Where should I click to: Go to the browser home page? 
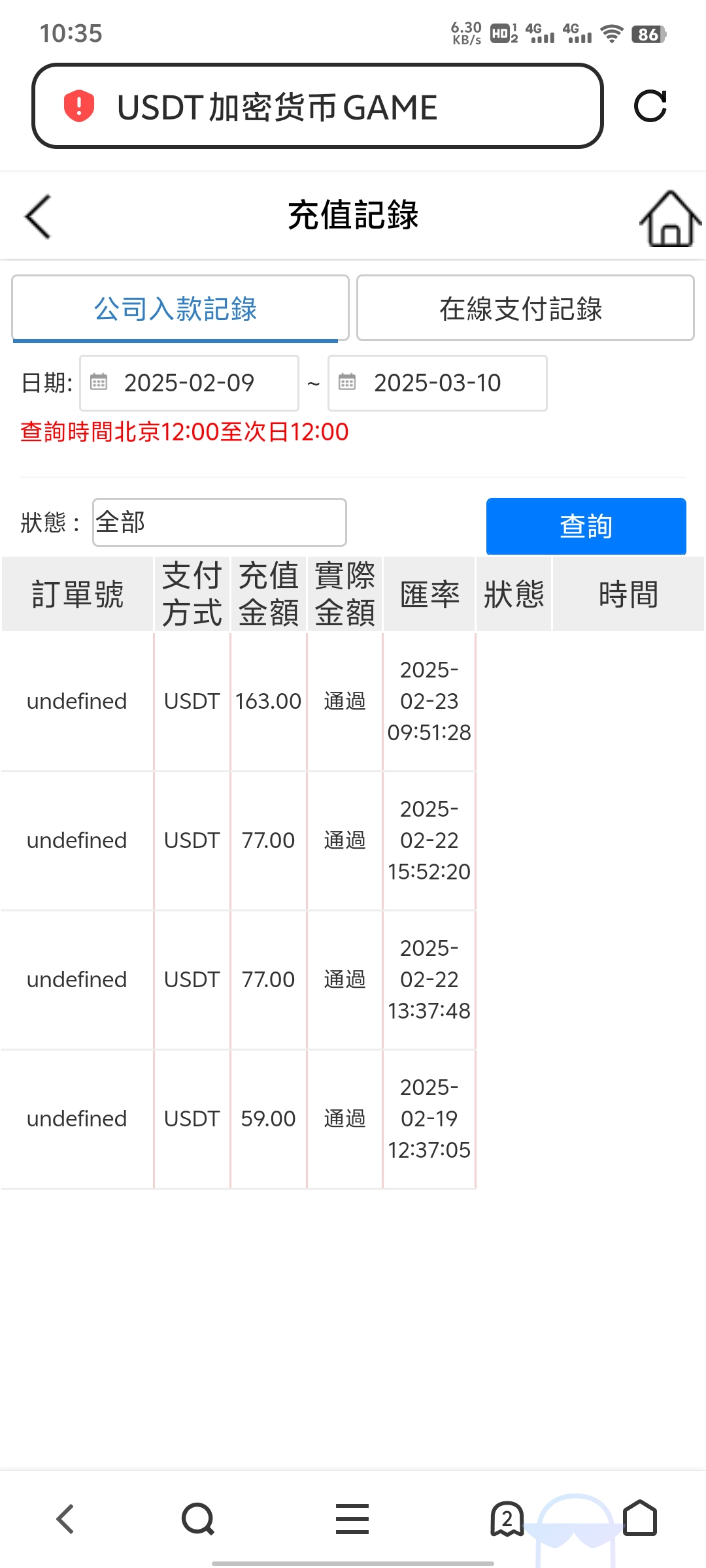pyautogui.click(x=639, y=1518)
